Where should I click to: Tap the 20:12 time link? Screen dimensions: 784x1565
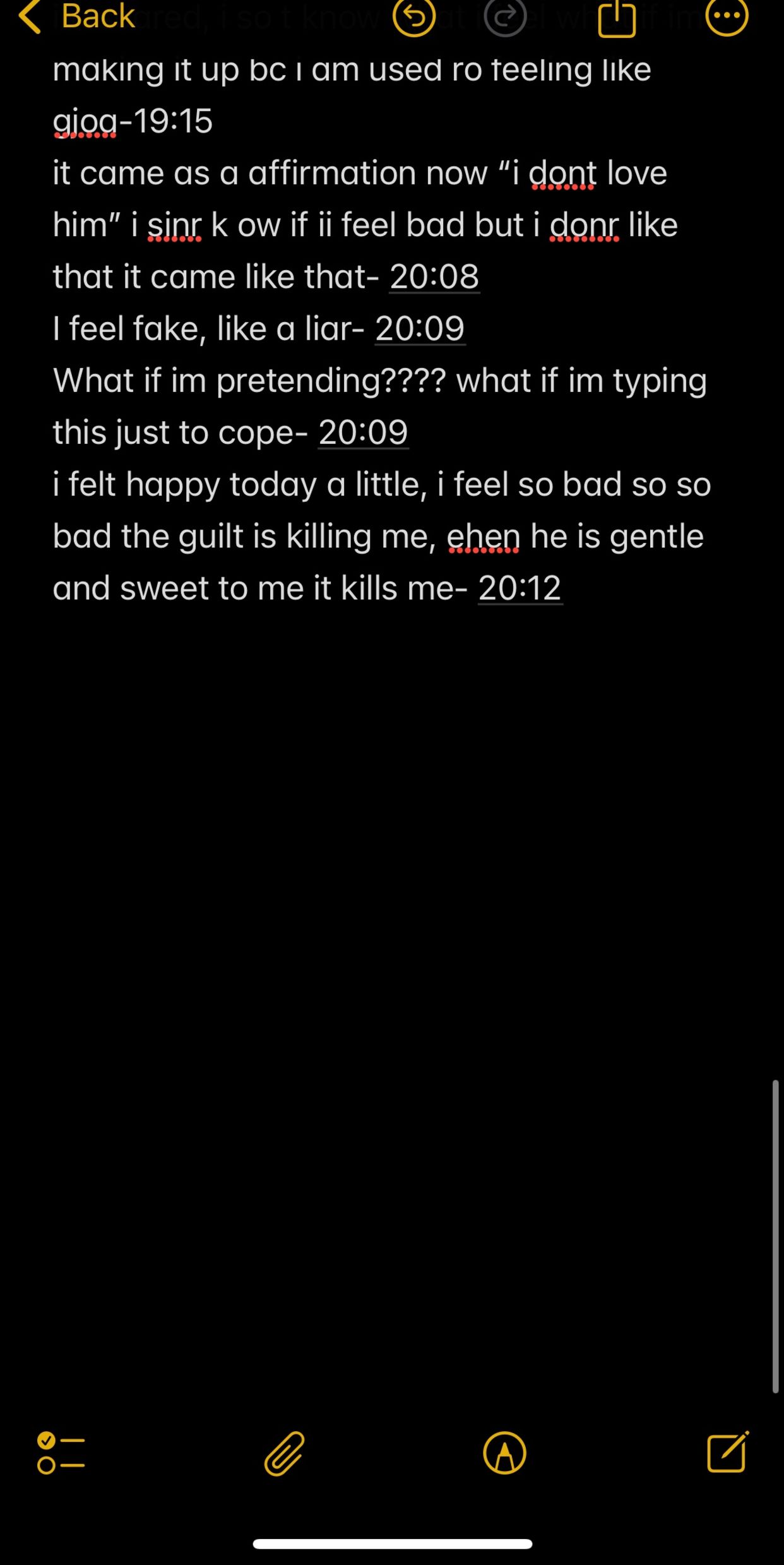click(520, 588)
